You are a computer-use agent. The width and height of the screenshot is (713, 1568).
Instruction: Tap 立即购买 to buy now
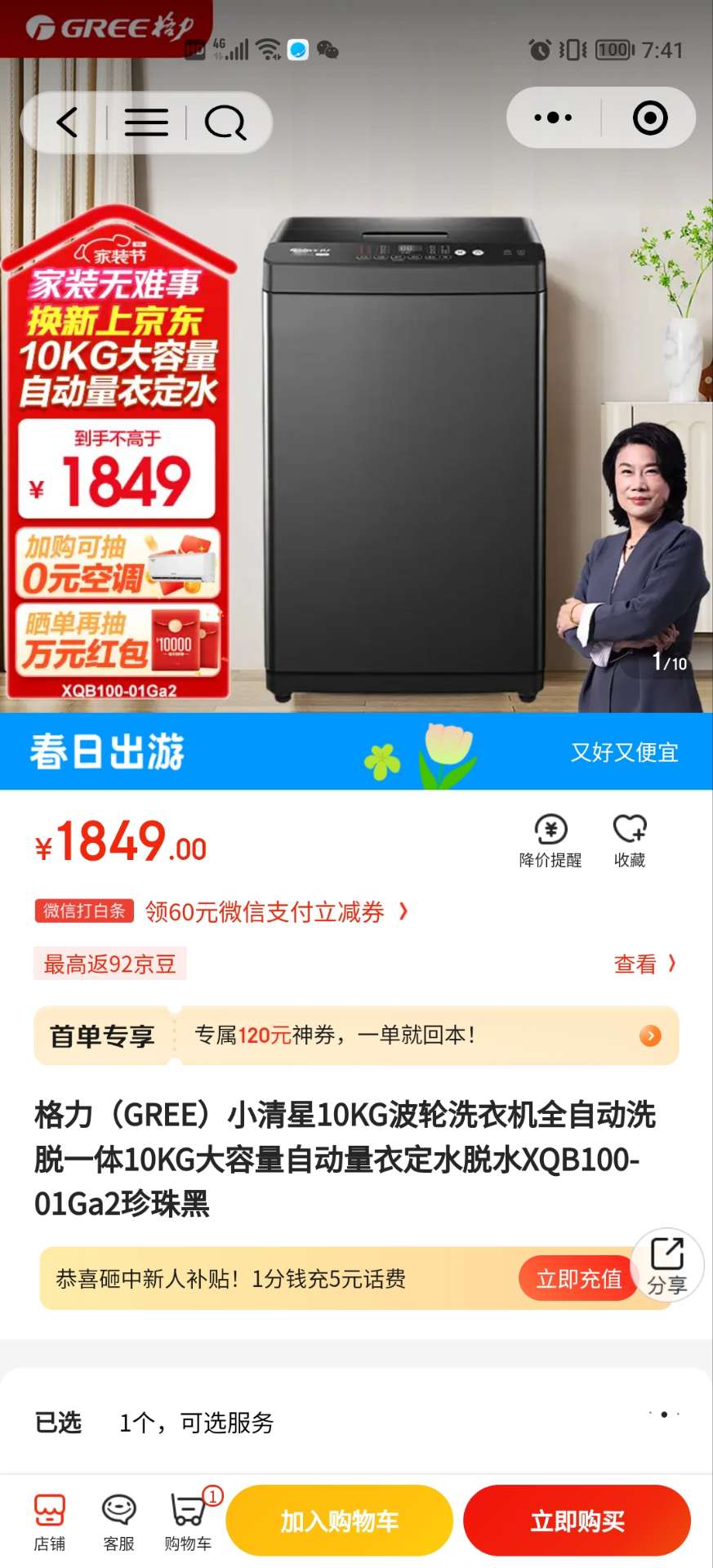click(577, 1521)
